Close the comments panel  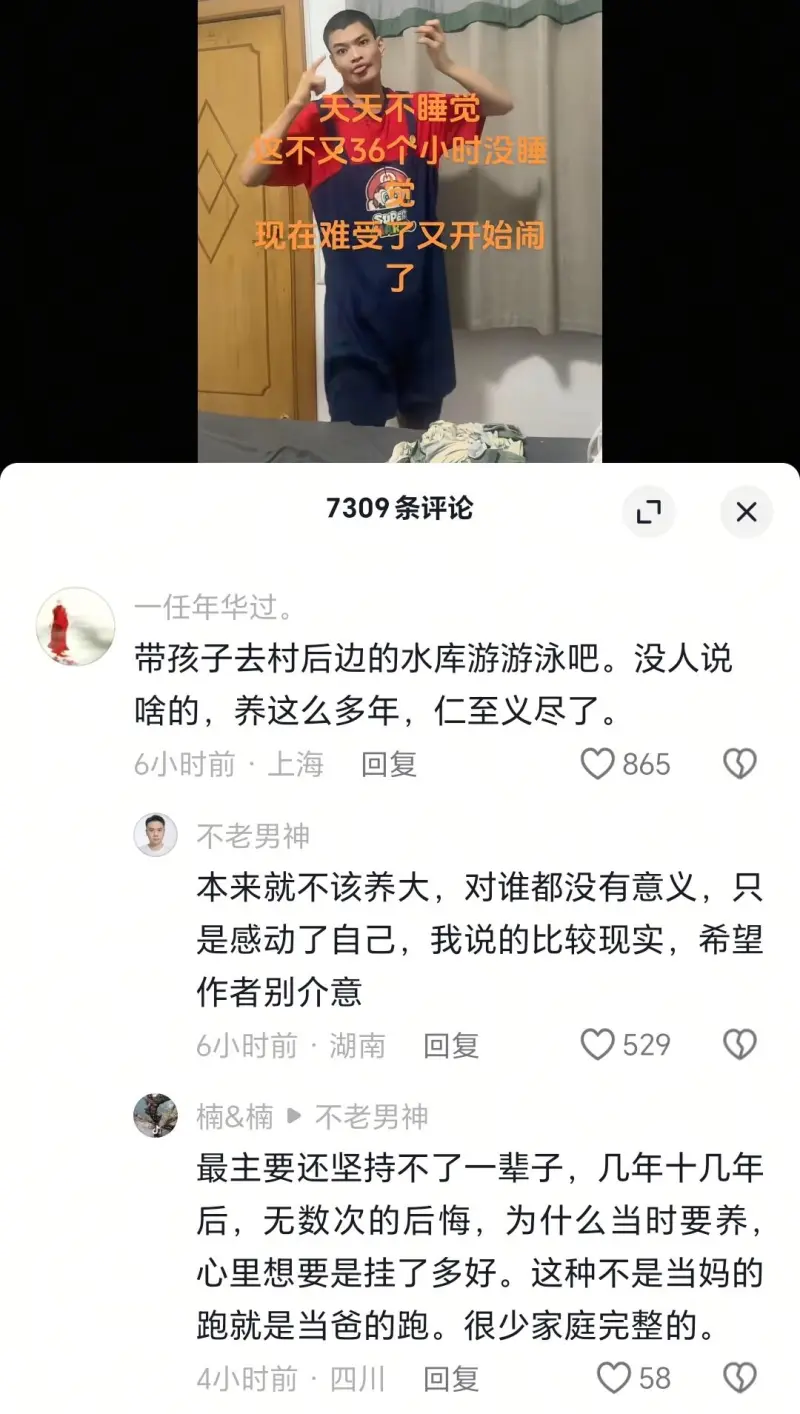[746, 512]
